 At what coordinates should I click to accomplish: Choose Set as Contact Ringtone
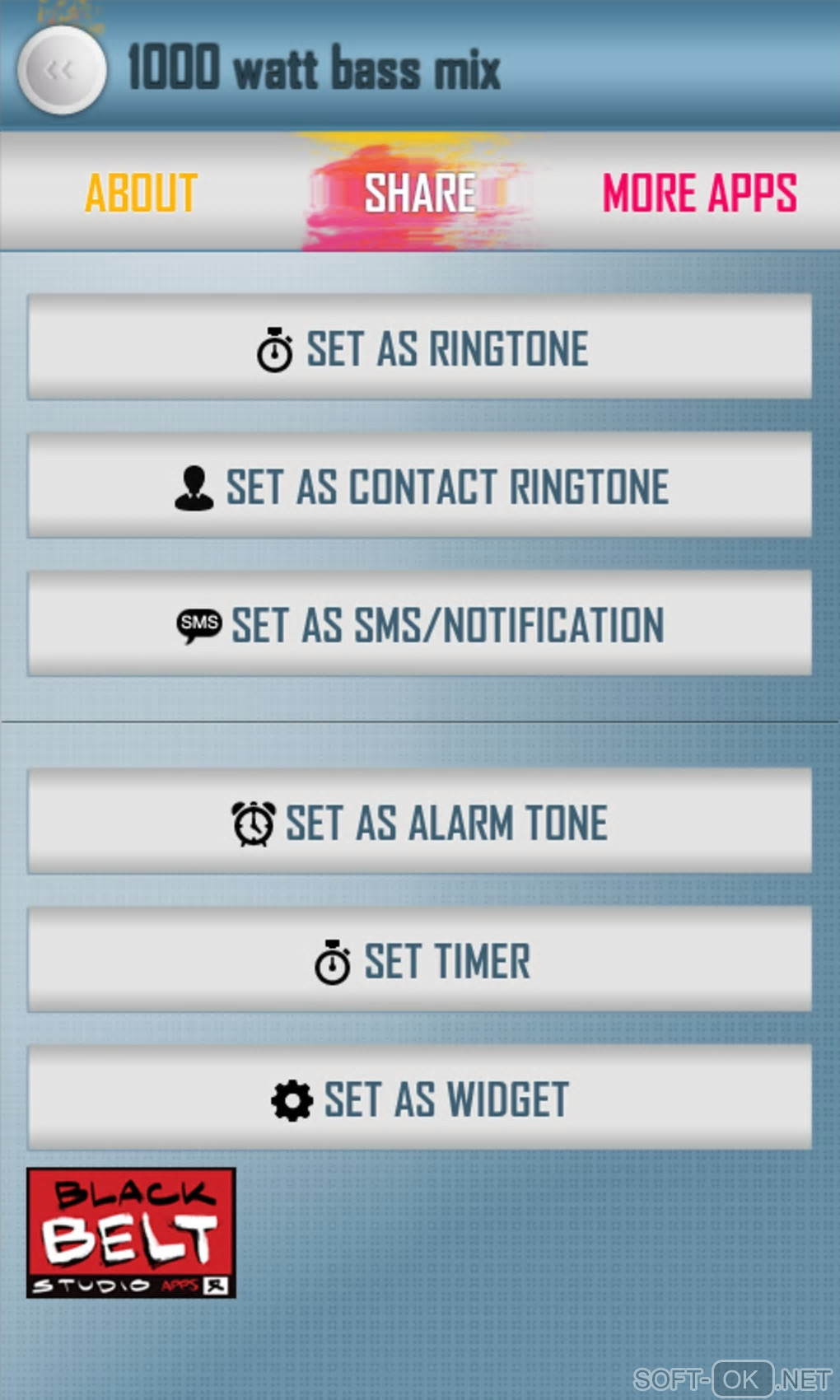pos(420,486)
